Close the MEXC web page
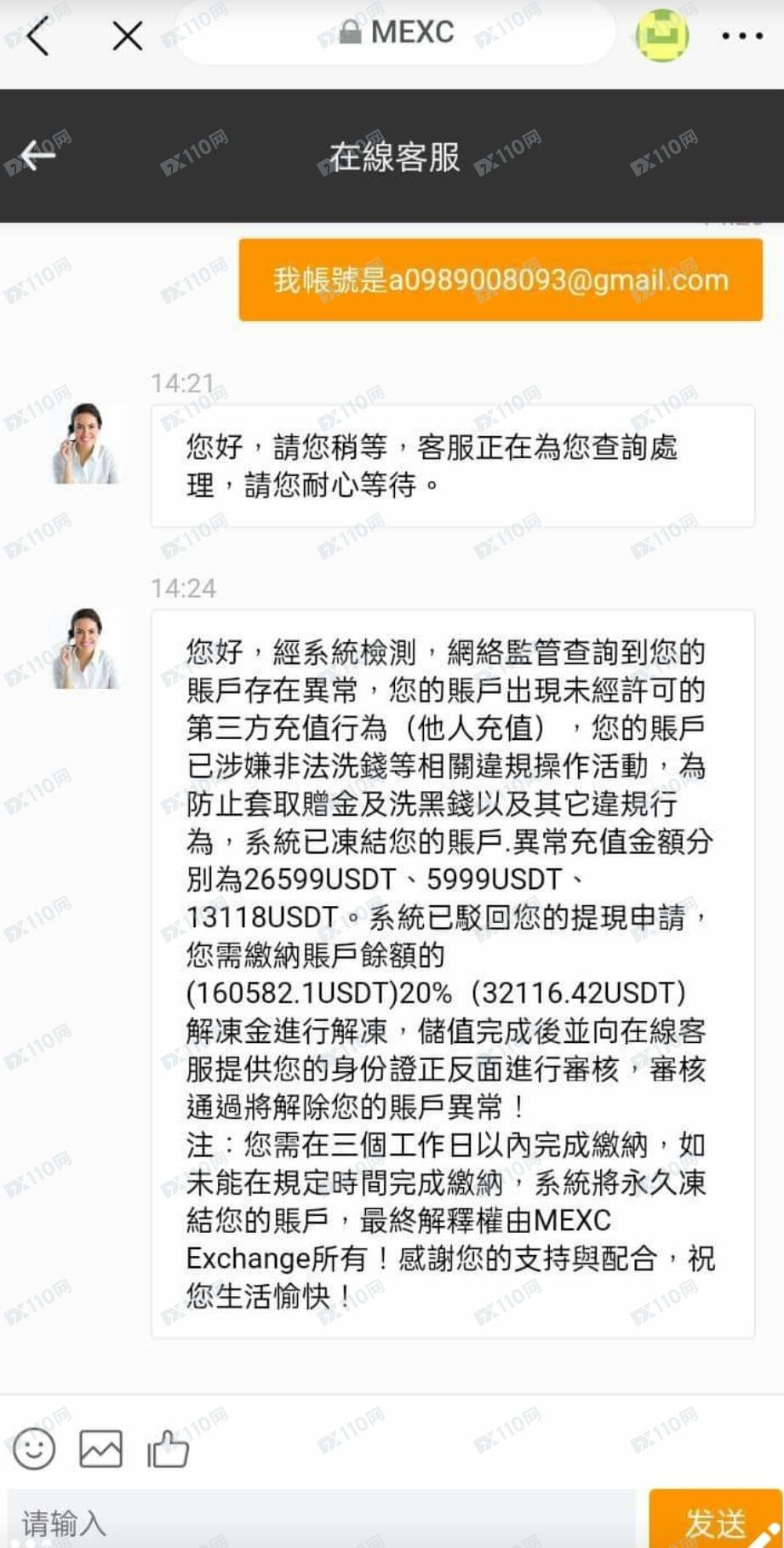Viewport: 784px width, 1548px height. pos(128,37)
